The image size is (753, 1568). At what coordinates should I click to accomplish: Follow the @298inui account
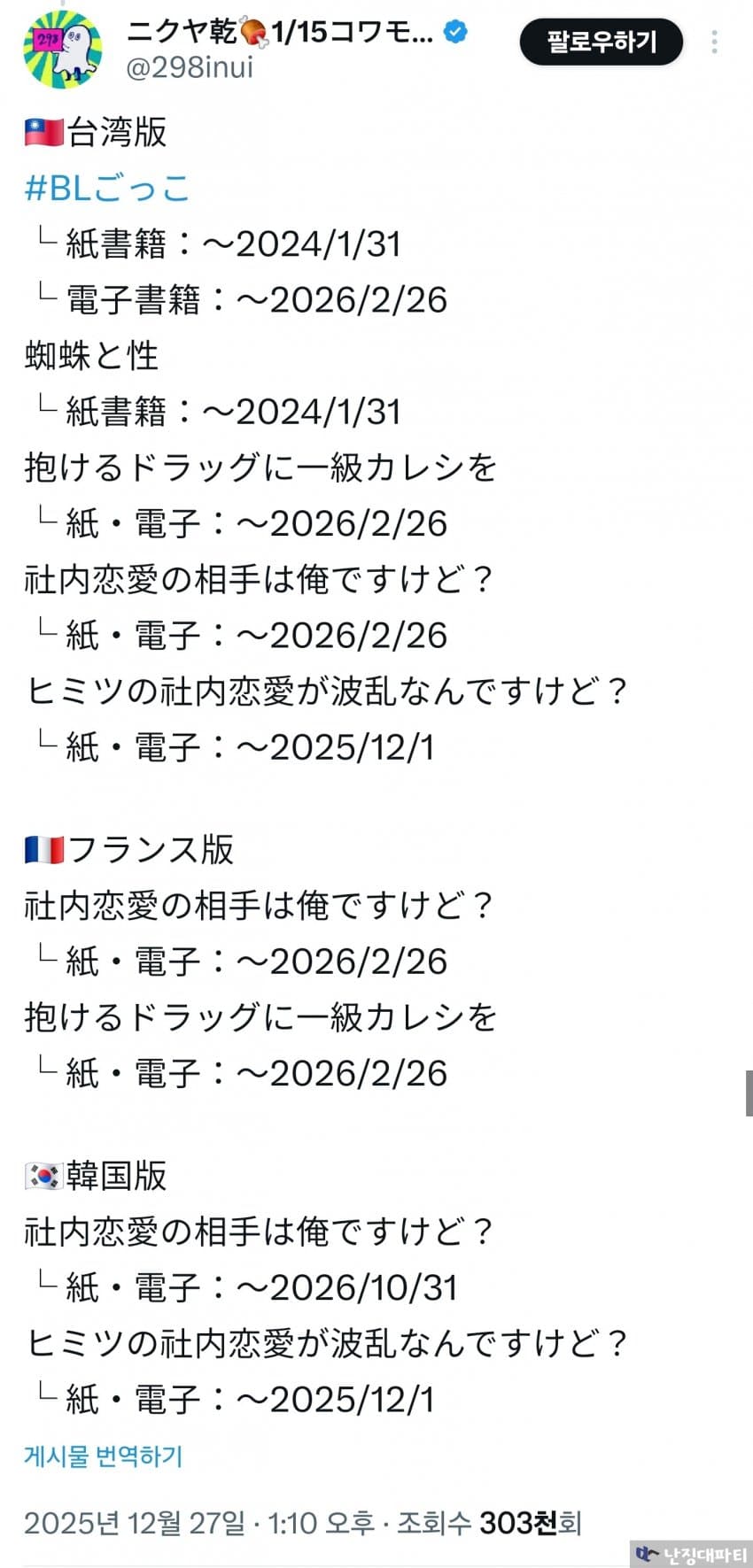click(601, 42)
